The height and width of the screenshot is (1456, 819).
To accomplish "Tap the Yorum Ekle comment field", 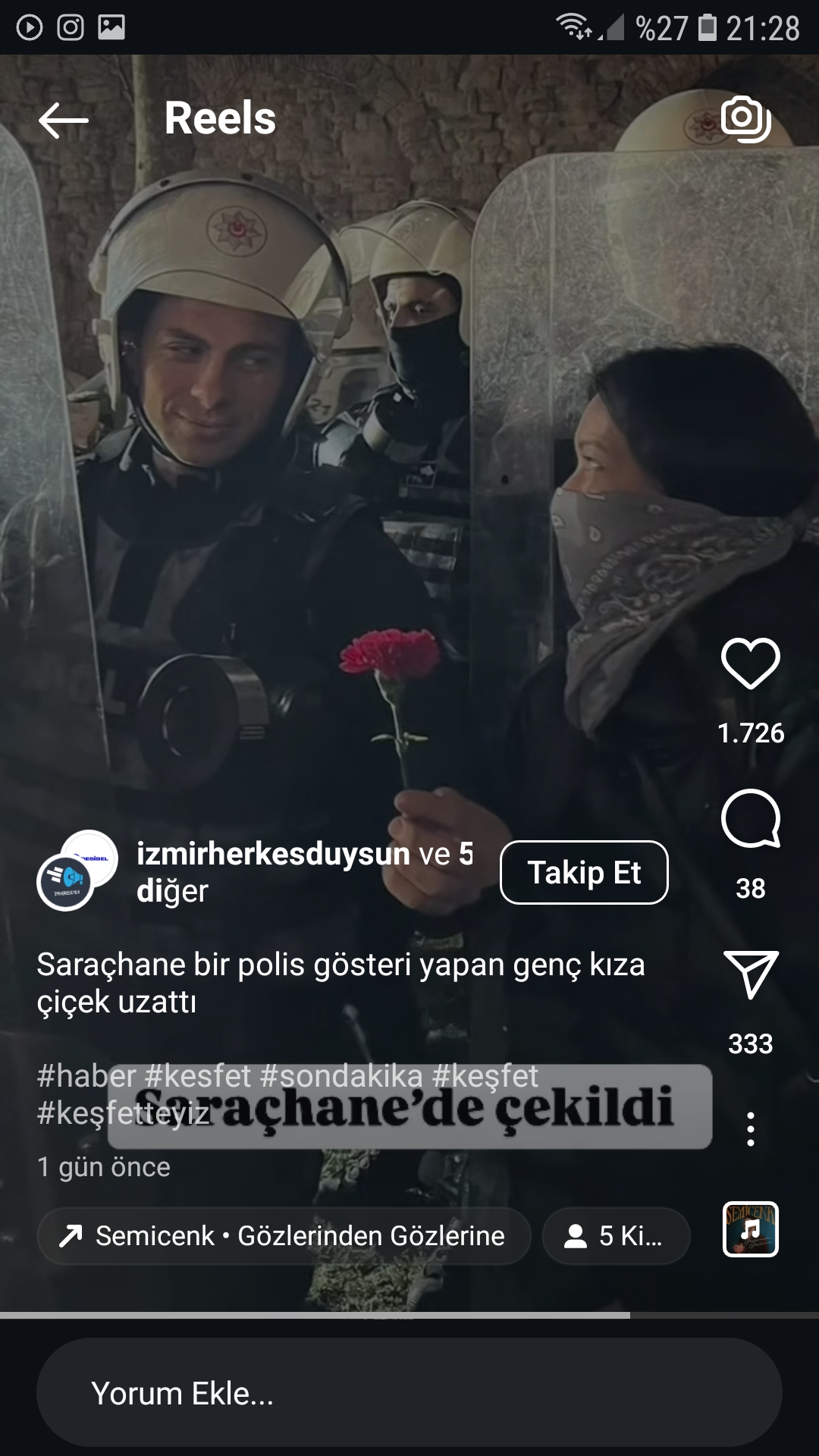I will point(409,1393).
